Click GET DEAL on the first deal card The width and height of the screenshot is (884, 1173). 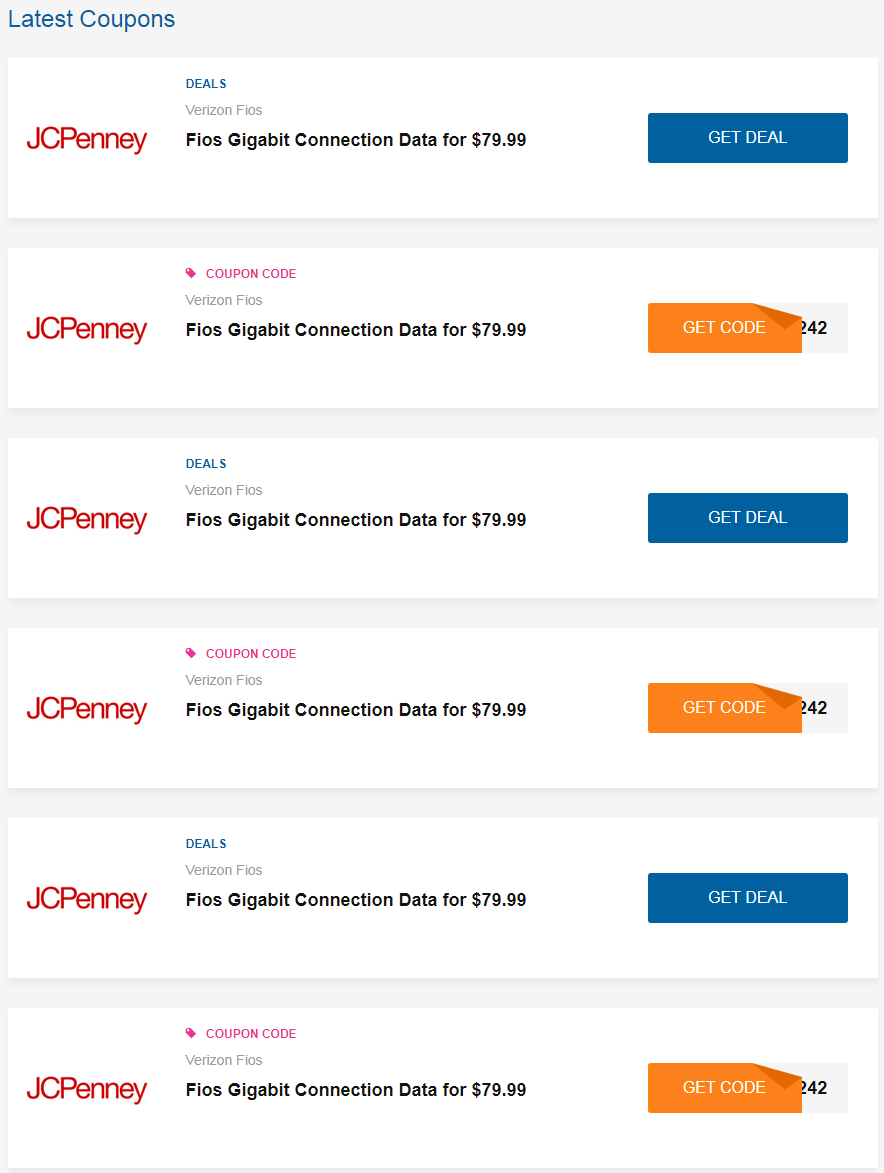747,137
